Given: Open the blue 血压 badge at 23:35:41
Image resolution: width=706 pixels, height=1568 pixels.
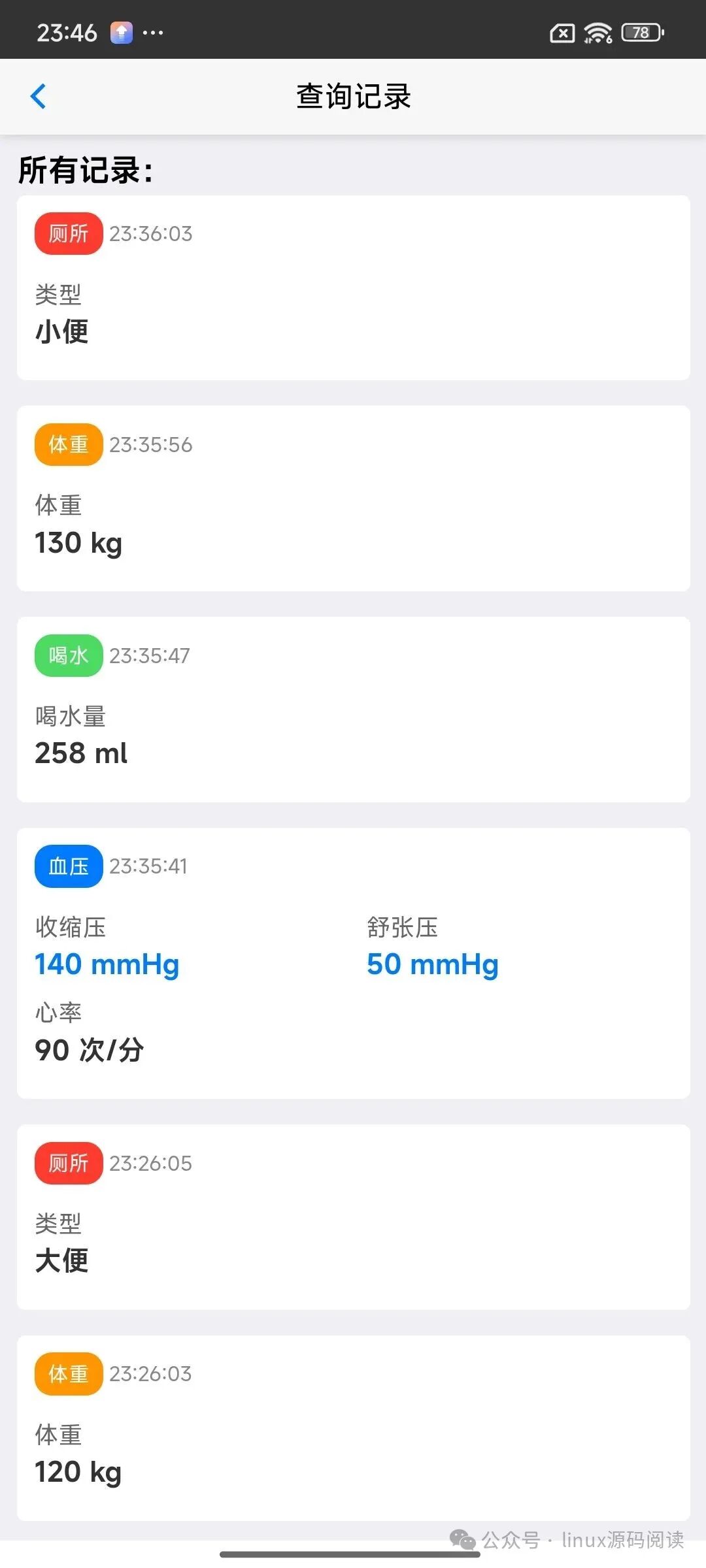Looking at the screenshot, I should pyautogui.click(x=67, y=866).
